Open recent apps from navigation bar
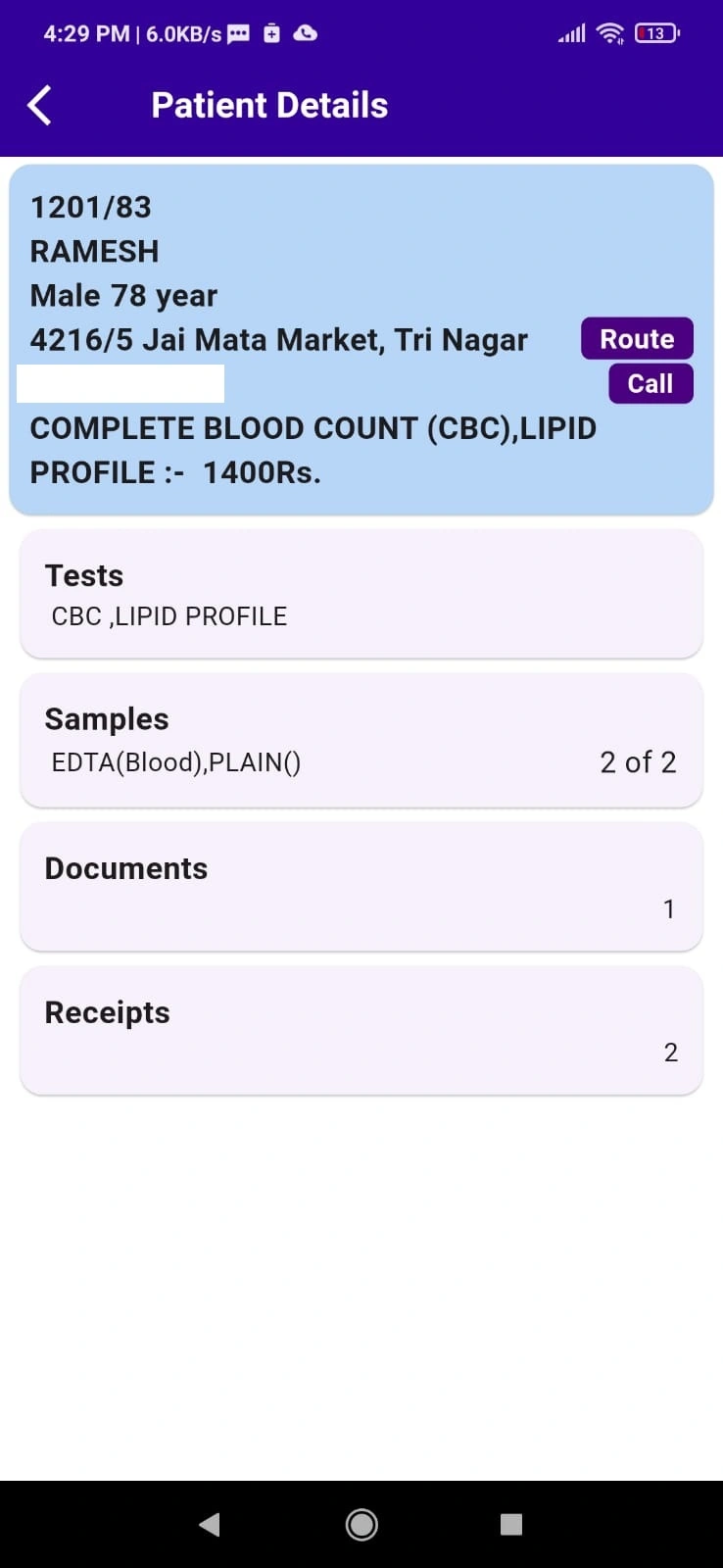This screenshot has height=1568, width=723. pos(511,1524)
